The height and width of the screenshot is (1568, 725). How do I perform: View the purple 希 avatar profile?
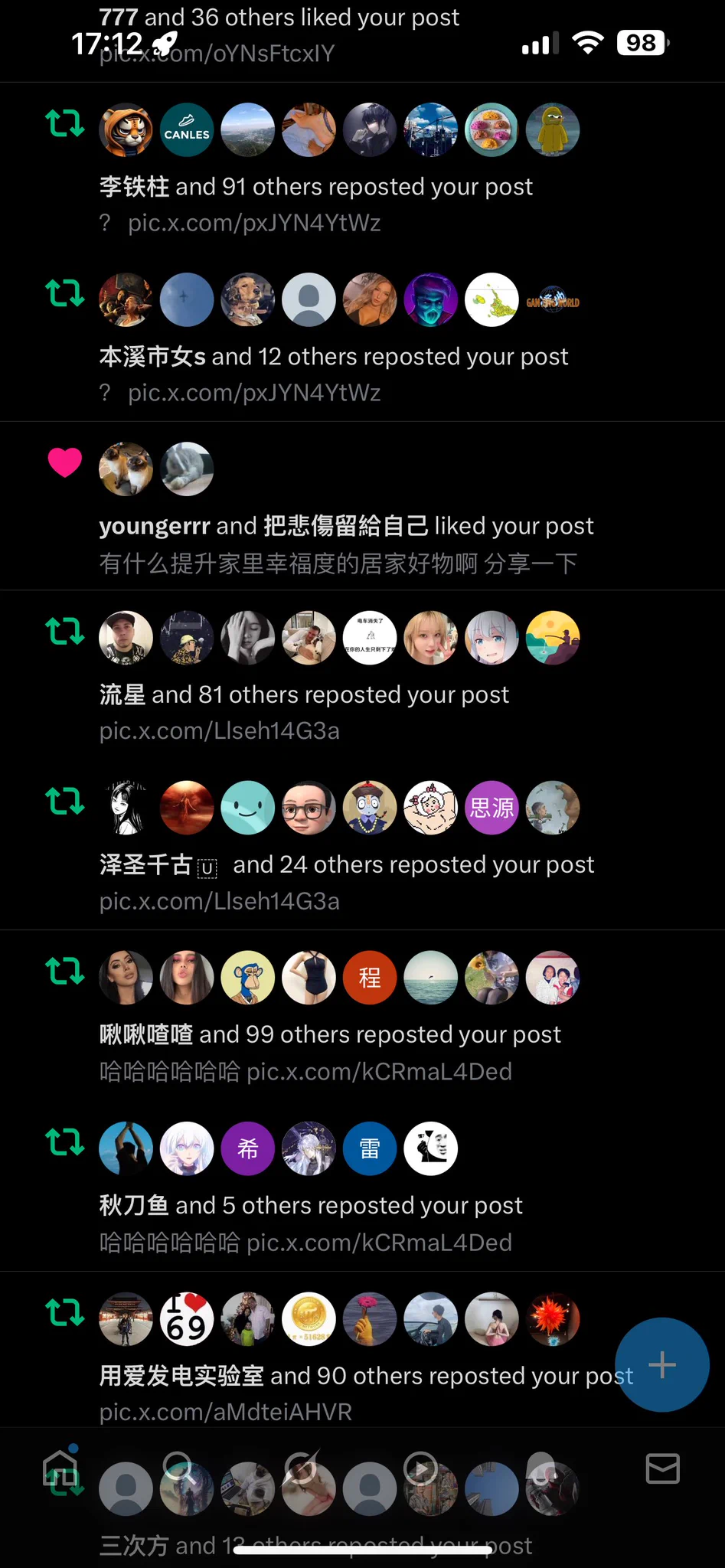point(248,1148)
